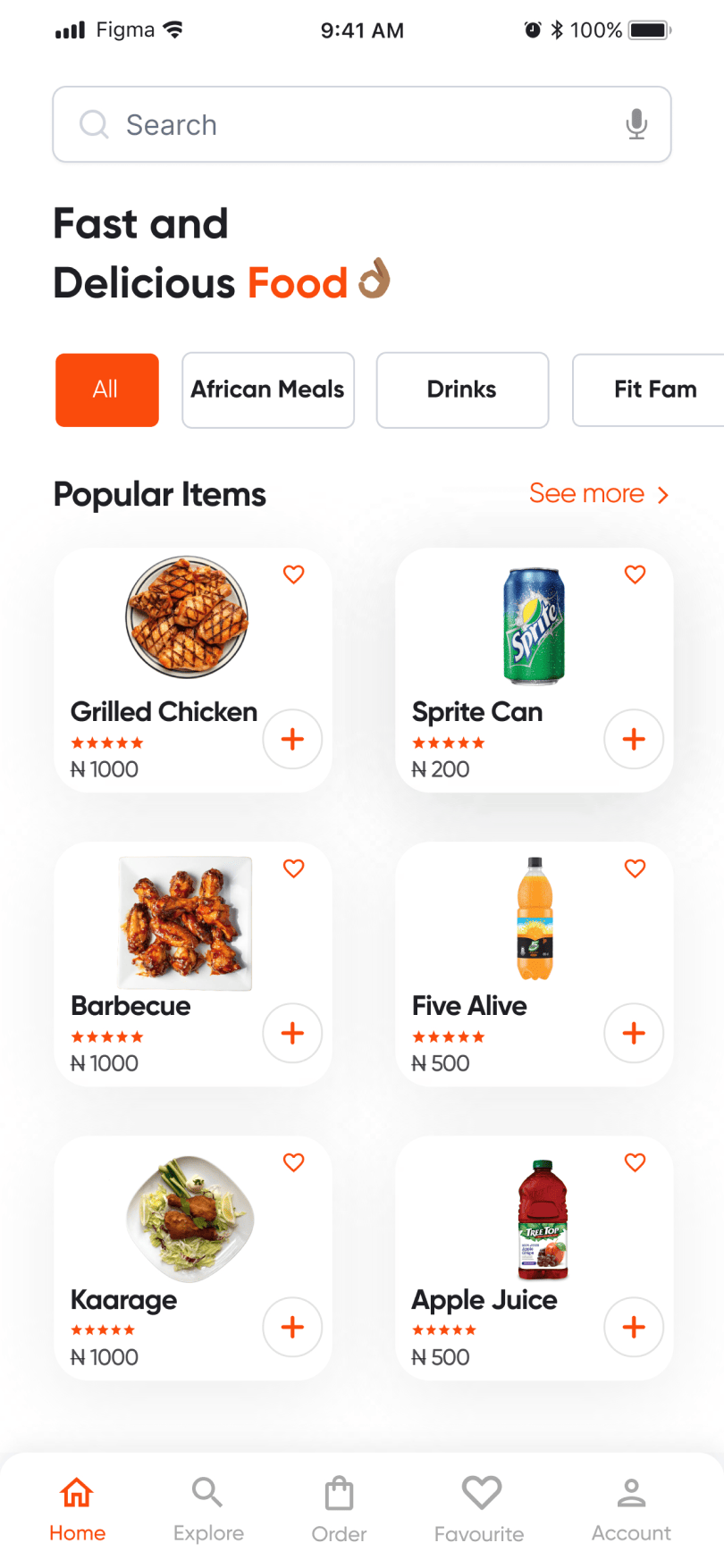724x1568 pixels.
Task: Open the Barbecue item card
Action: pyautogui.click(x=193, y=964)
